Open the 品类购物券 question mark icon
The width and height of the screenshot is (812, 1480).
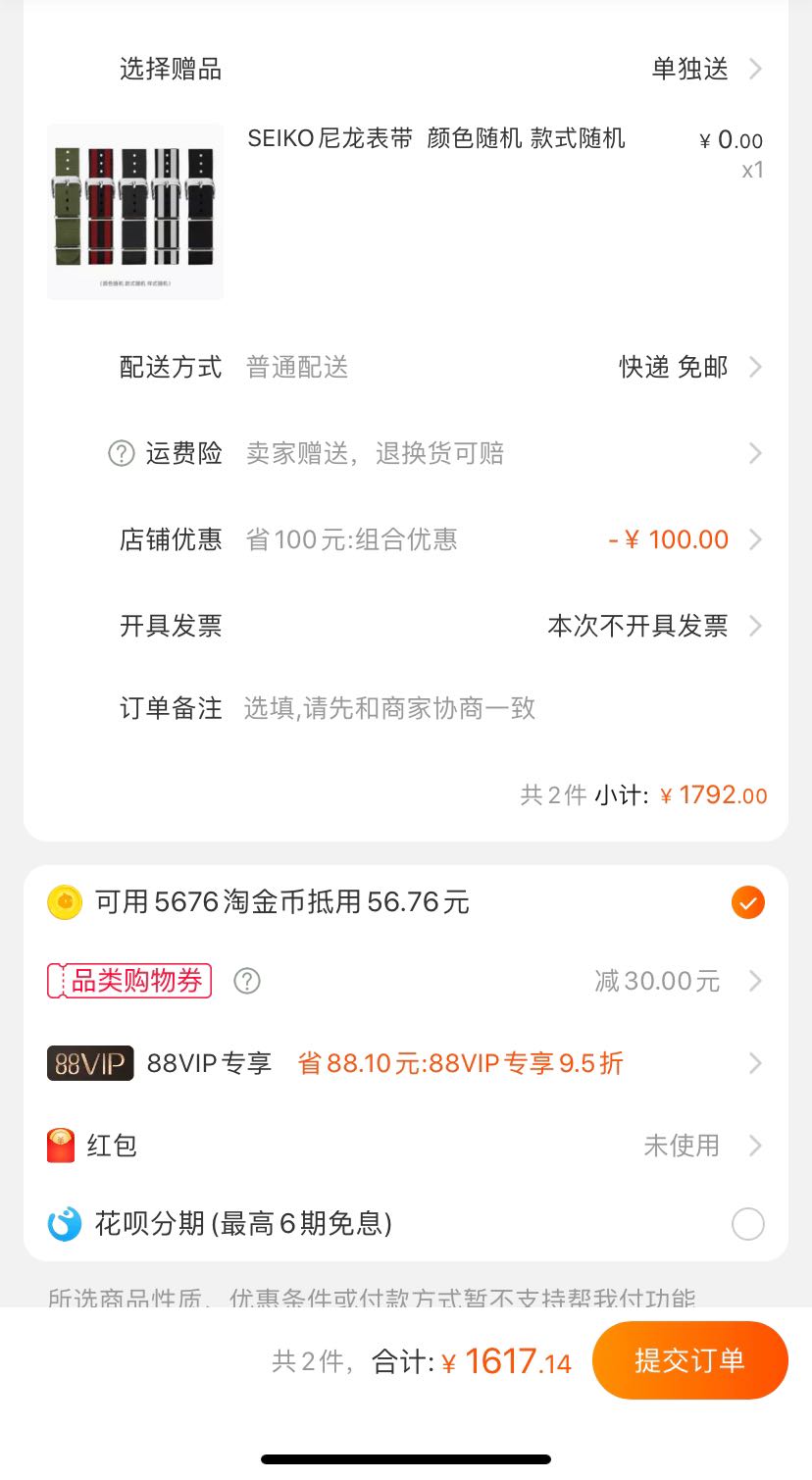pyautogui.click(x=247, y=981)
